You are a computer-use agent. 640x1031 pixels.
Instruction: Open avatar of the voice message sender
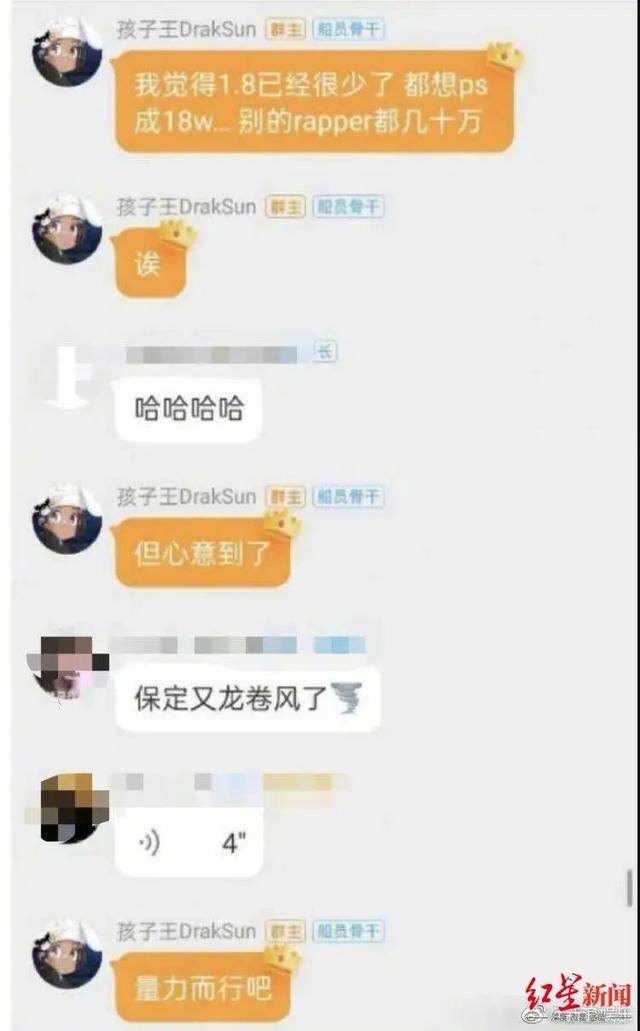click(67, 806)
